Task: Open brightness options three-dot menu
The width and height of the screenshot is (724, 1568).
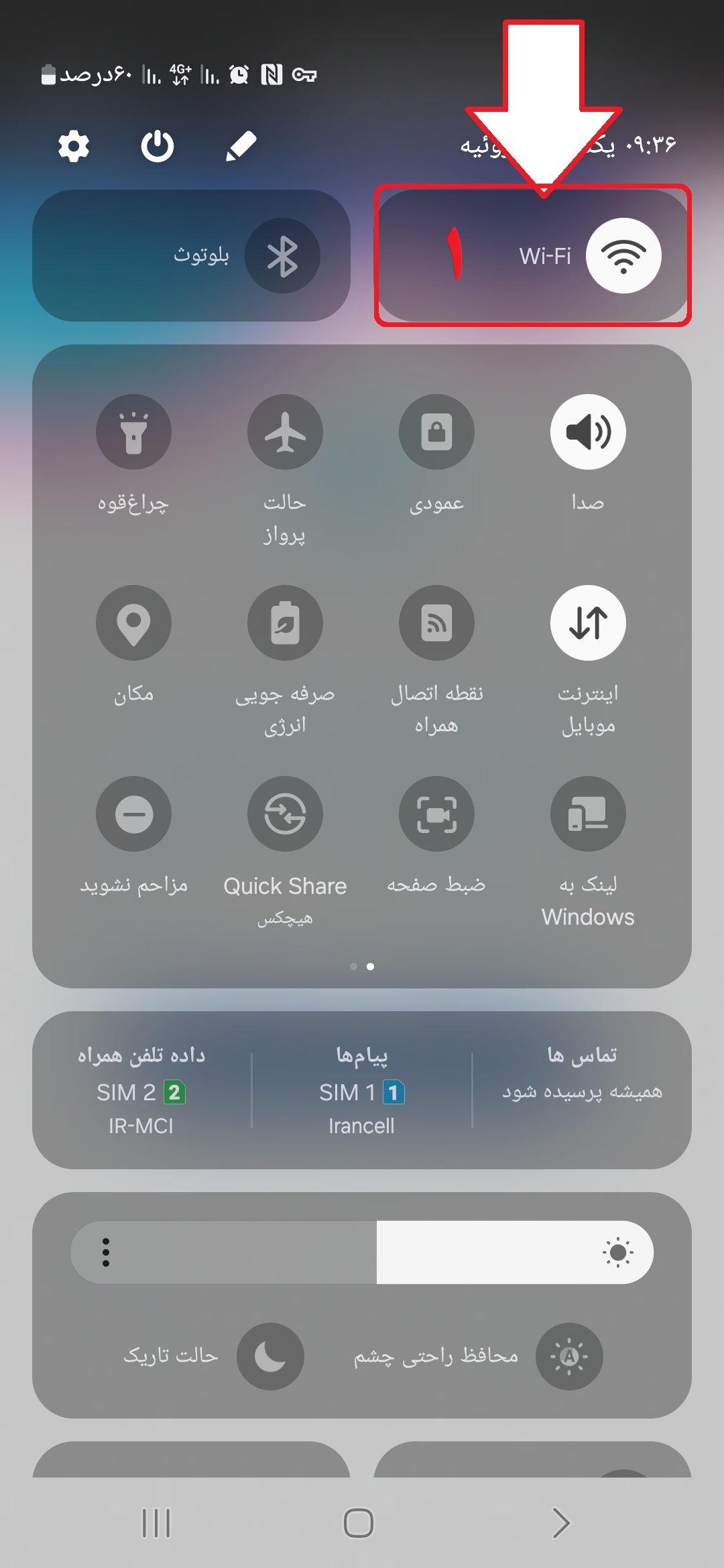Action: pyautogui.click(x=106, y=1252)
